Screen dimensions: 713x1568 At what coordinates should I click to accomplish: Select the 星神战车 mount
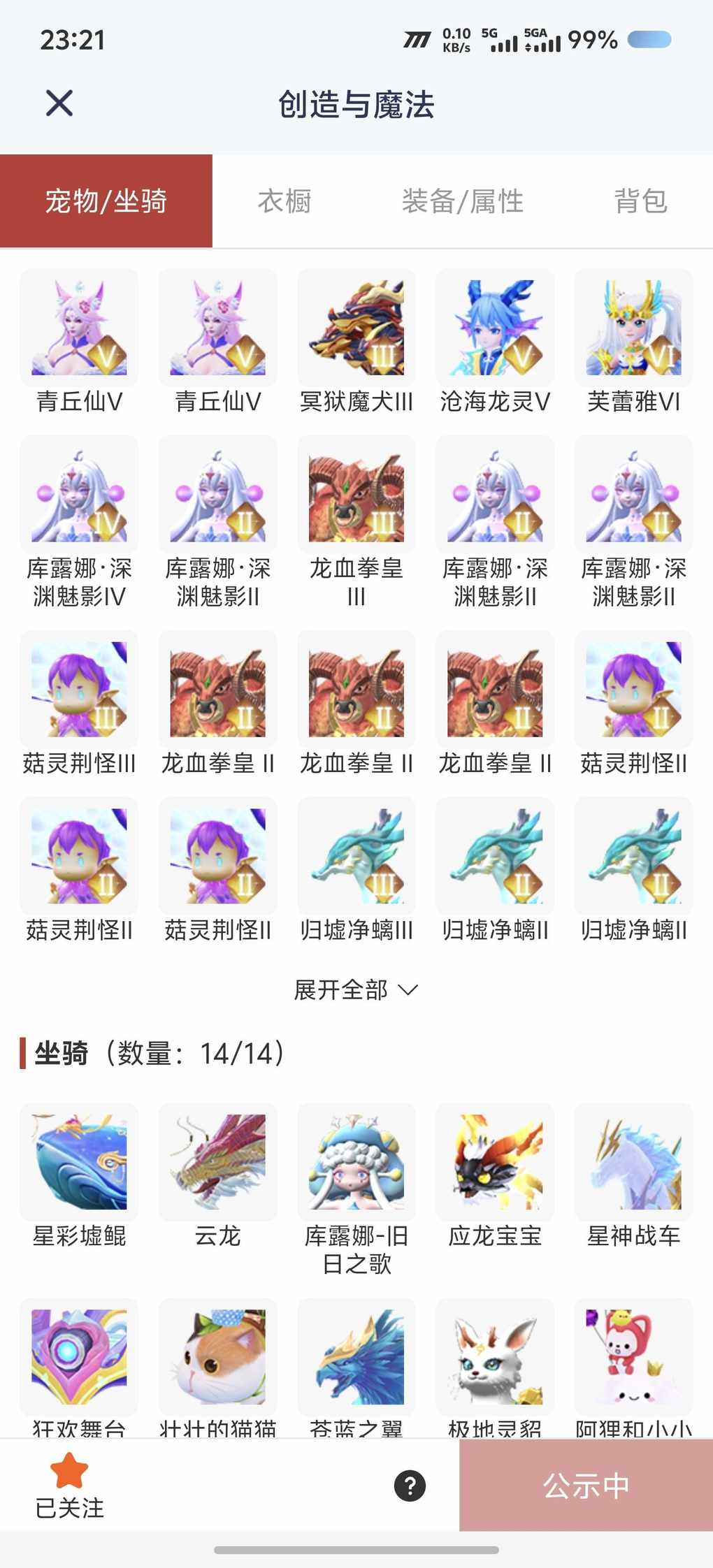[x=633, y=1162]
